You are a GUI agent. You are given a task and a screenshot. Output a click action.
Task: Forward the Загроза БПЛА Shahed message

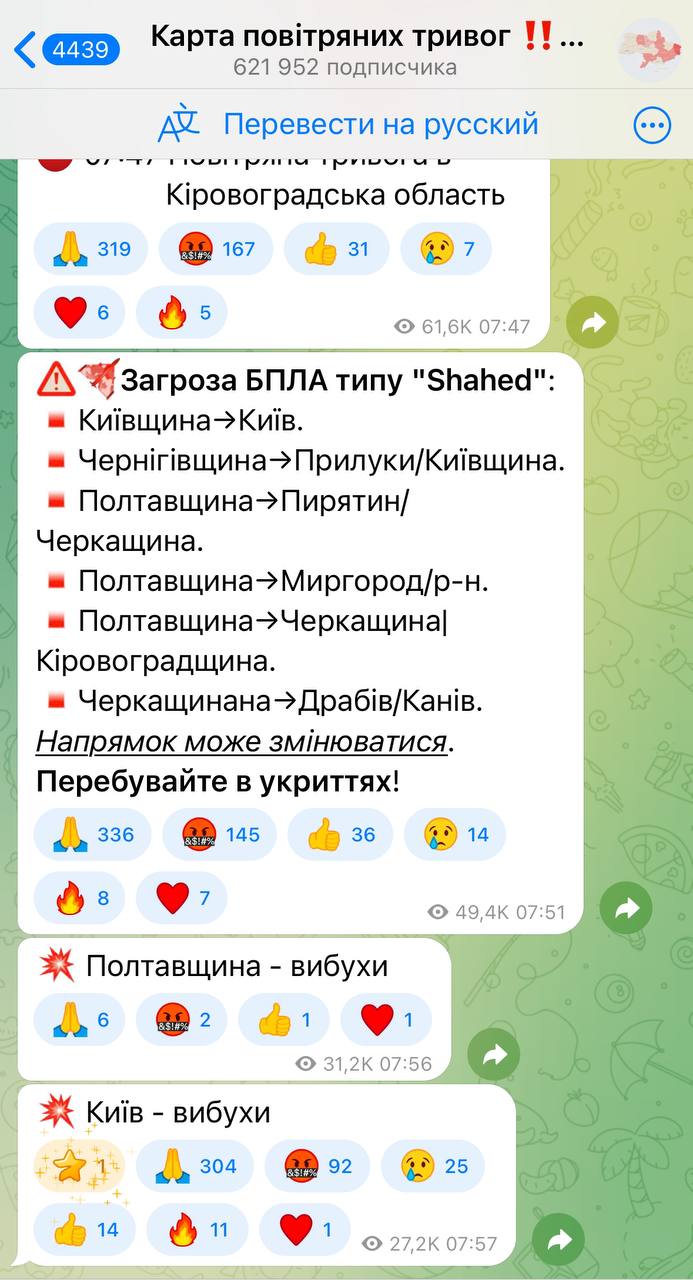click(x=626, y=907)
